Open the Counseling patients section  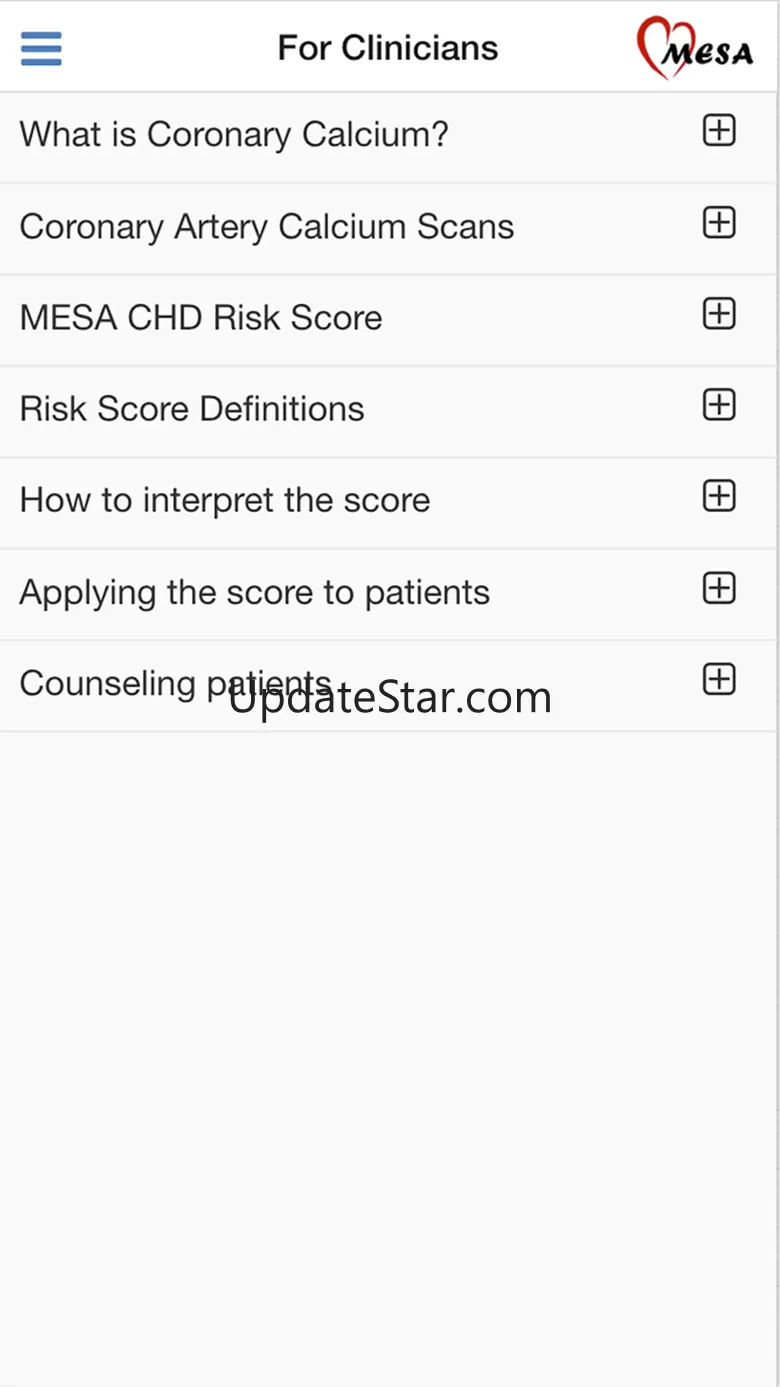[719, 680]
